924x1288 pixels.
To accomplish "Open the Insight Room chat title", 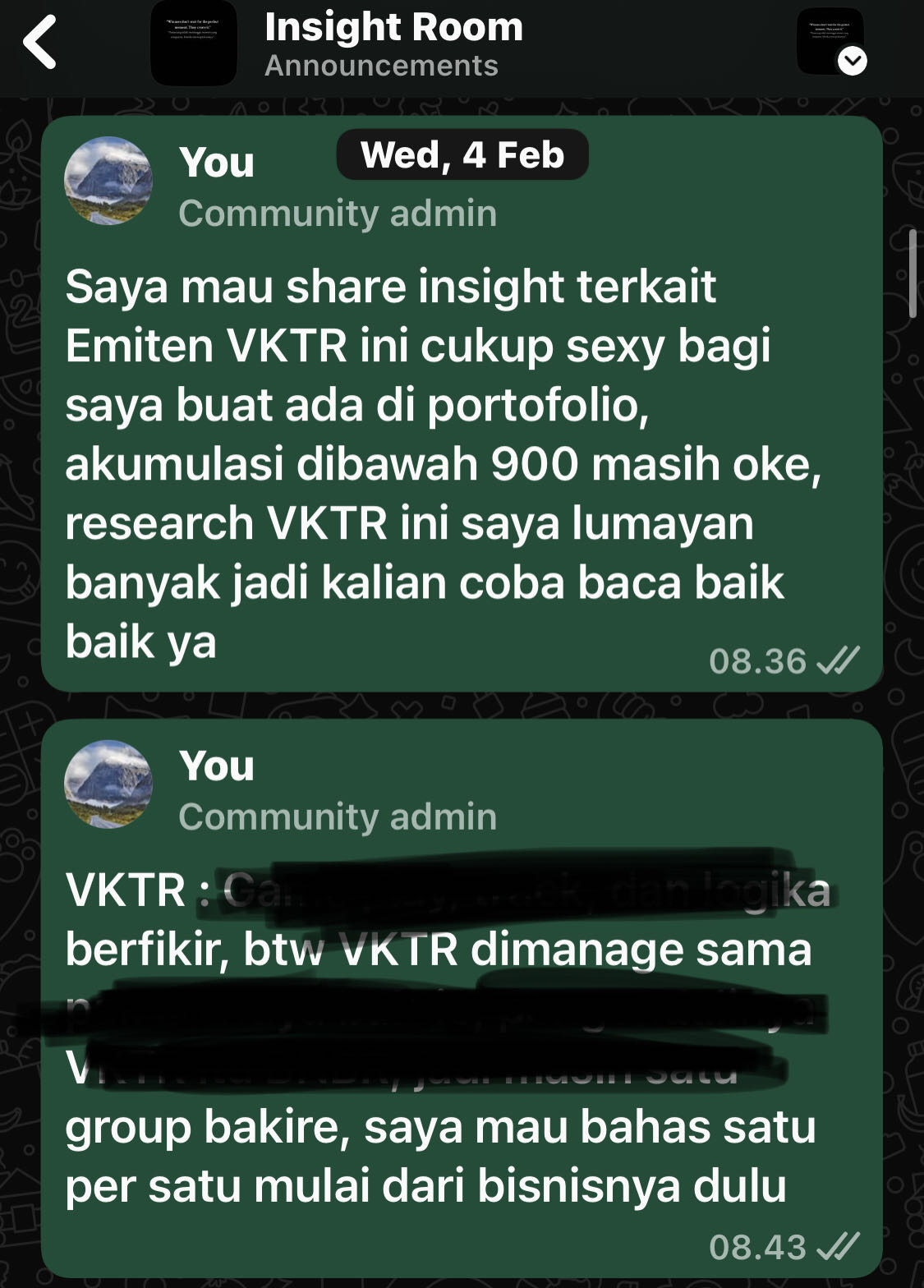I will coord(394,28).
